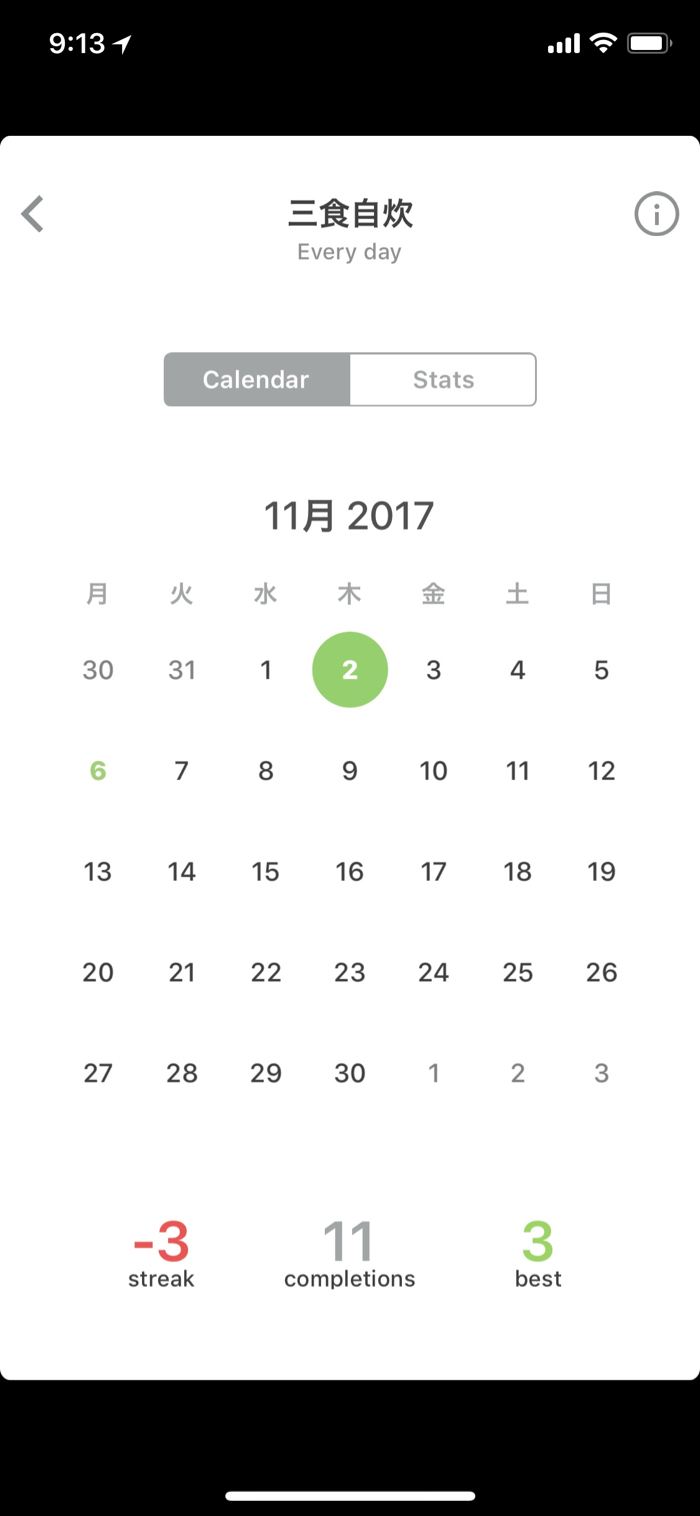Screen dimensions: 700x1516
Task: Tap November 15 in the calendar
Action: (266, 872)
